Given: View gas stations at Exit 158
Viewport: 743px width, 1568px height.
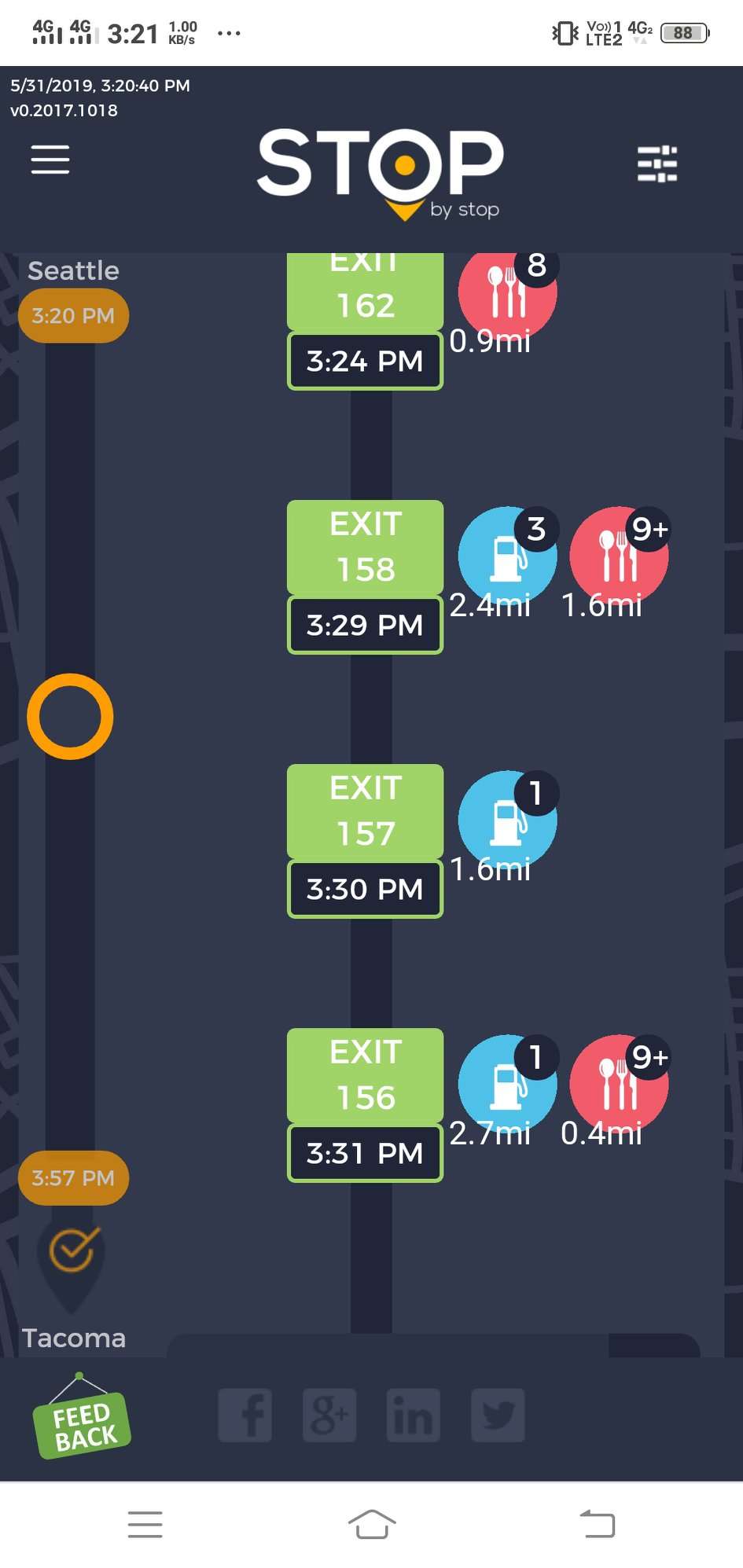Looking at the screenshot, I should (x=507, y=556).
